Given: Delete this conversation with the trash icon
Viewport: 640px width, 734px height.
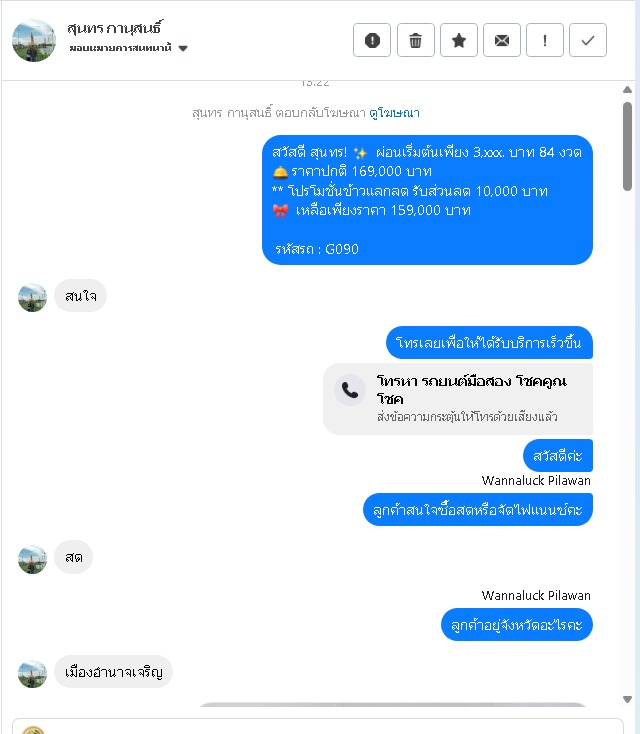Looking at the screenshot, I should [416, 40].
